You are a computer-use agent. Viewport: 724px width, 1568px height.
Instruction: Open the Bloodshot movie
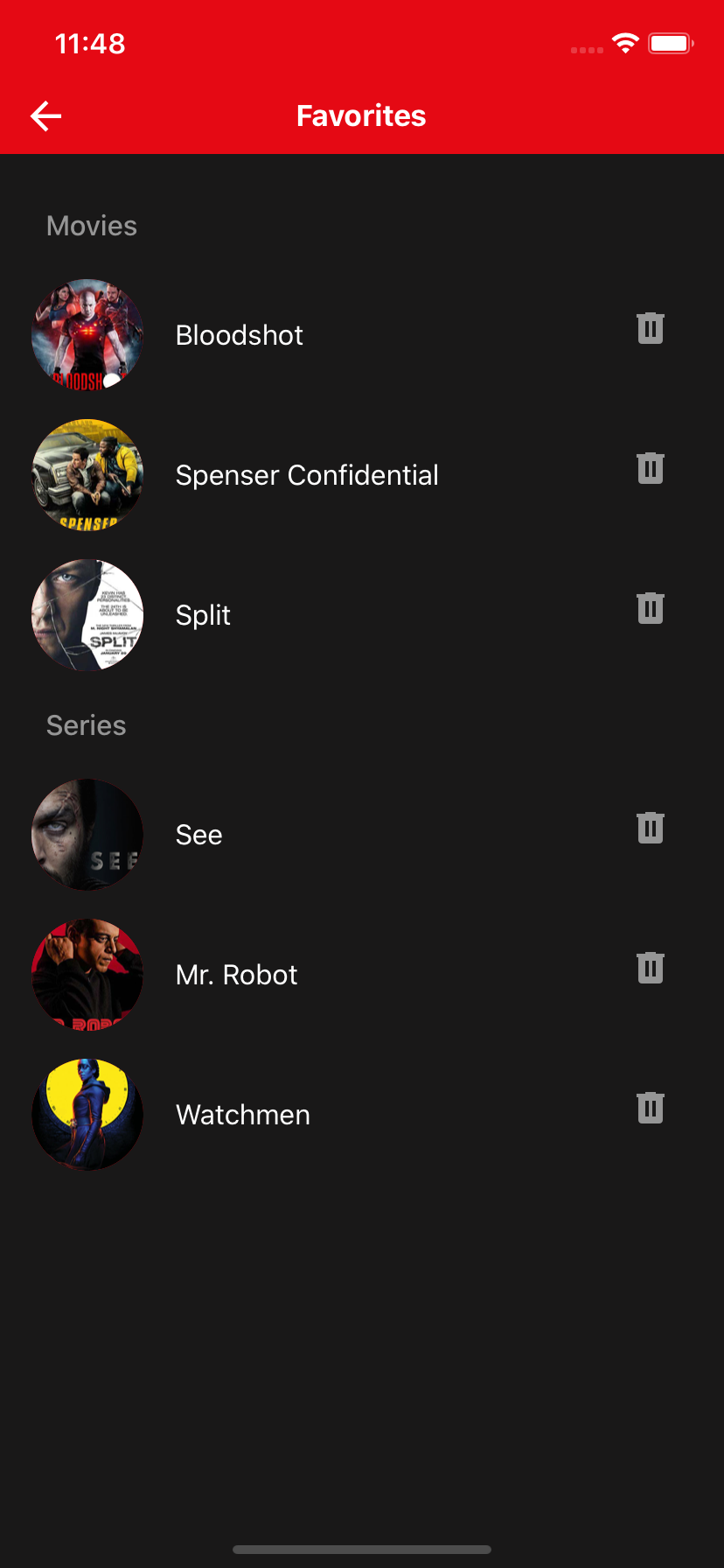click(x=240, y=335)
